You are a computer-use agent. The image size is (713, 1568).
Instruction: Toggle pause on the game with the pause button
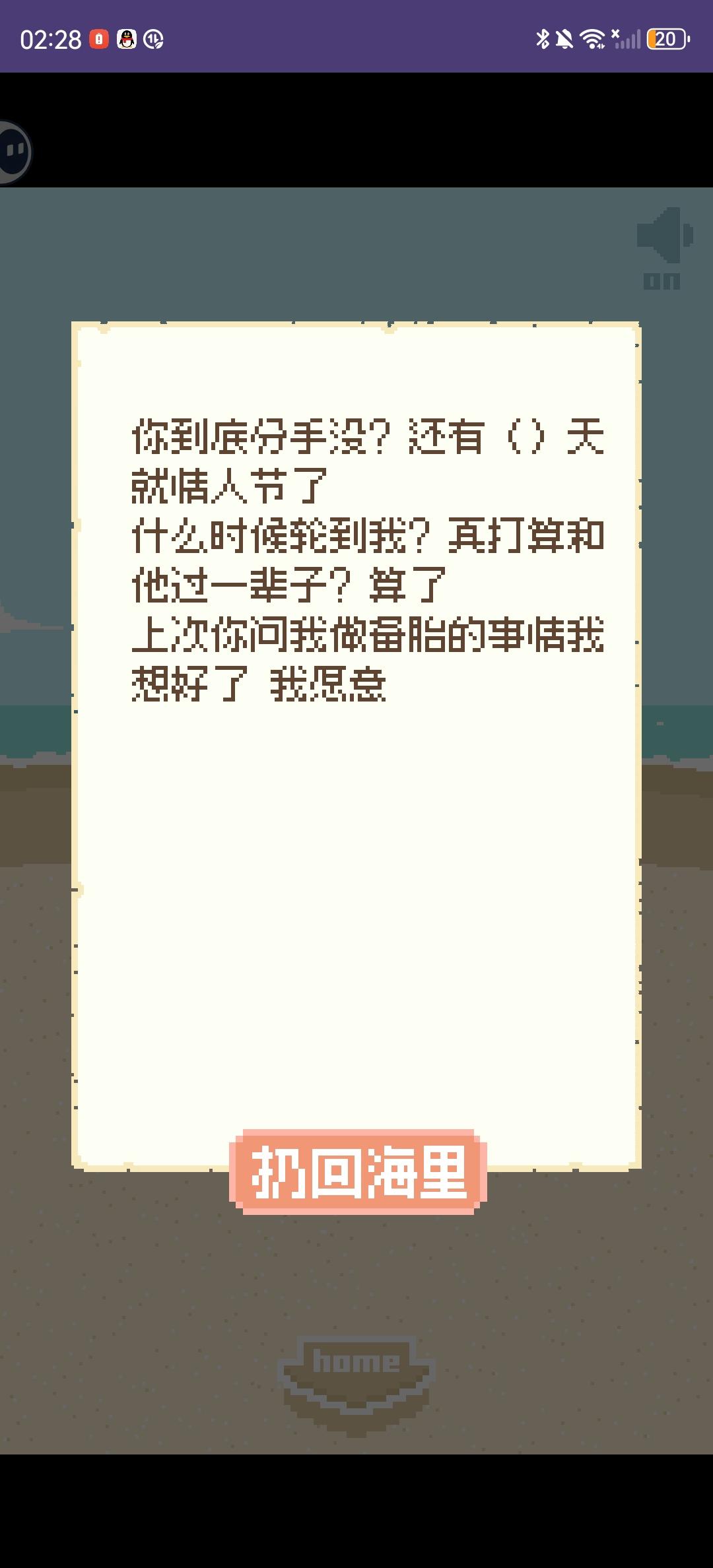pos(13,152)
